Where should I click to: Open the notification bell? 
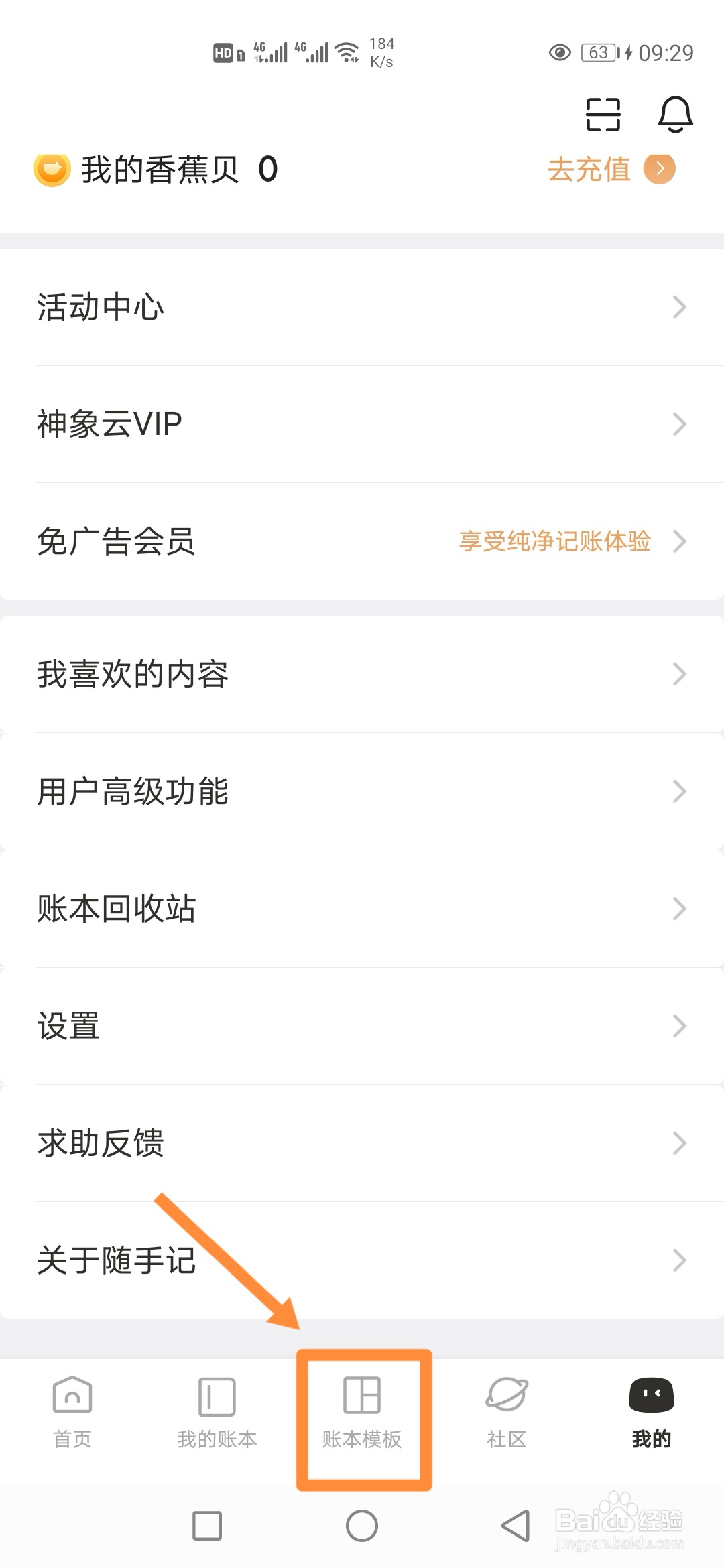(x=676, y=114)
